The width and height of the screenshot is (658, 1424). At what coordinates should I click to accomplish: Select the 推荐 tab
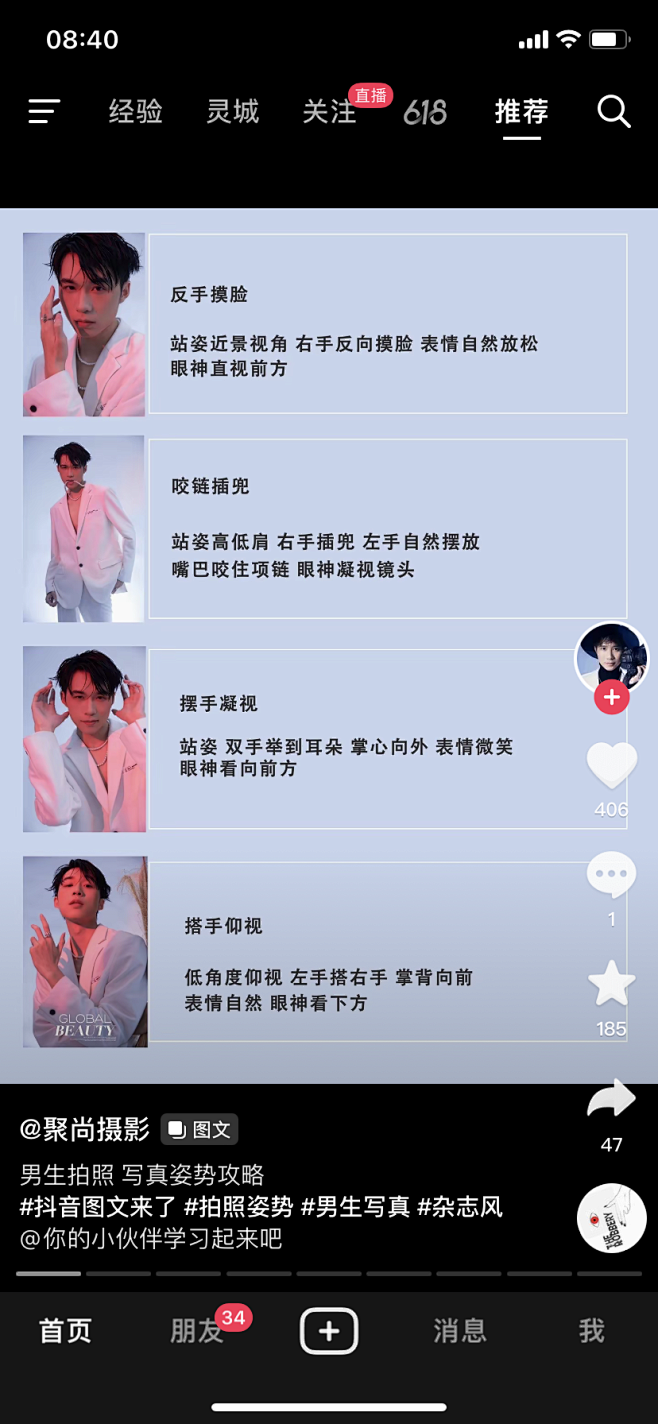521,111
